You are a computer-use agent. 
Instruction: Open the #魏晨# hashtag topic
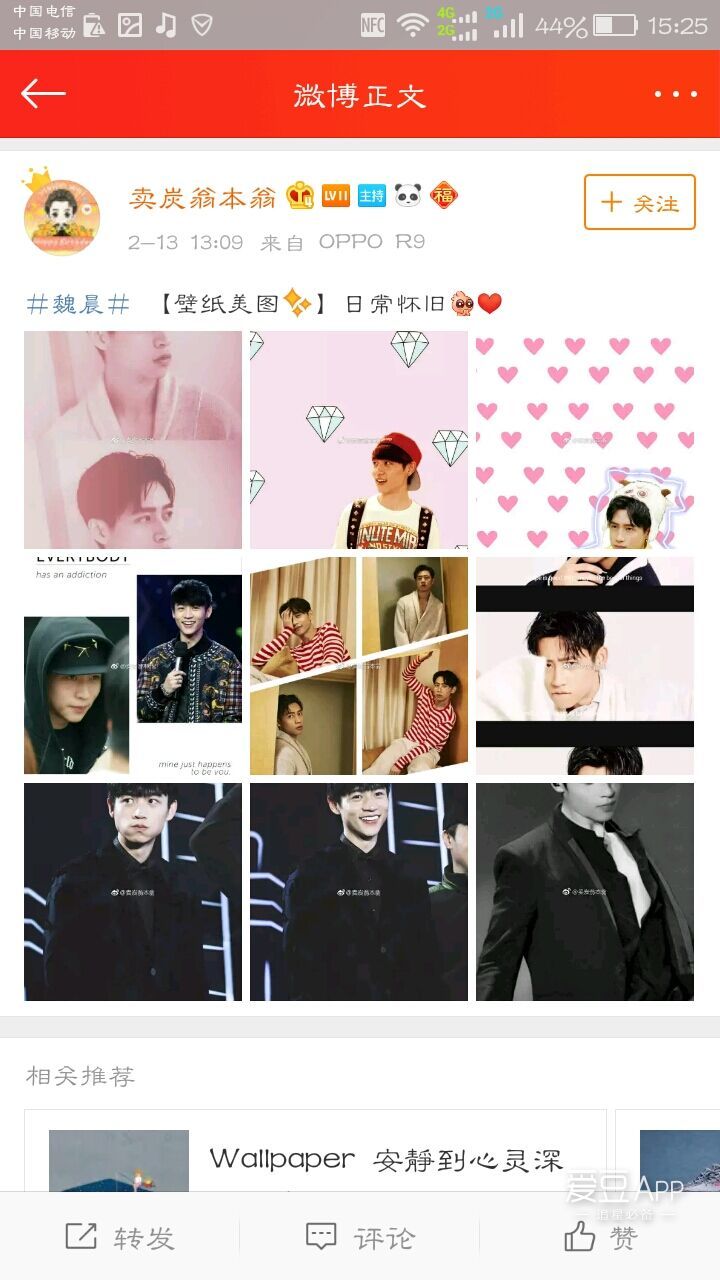(78, 304)
